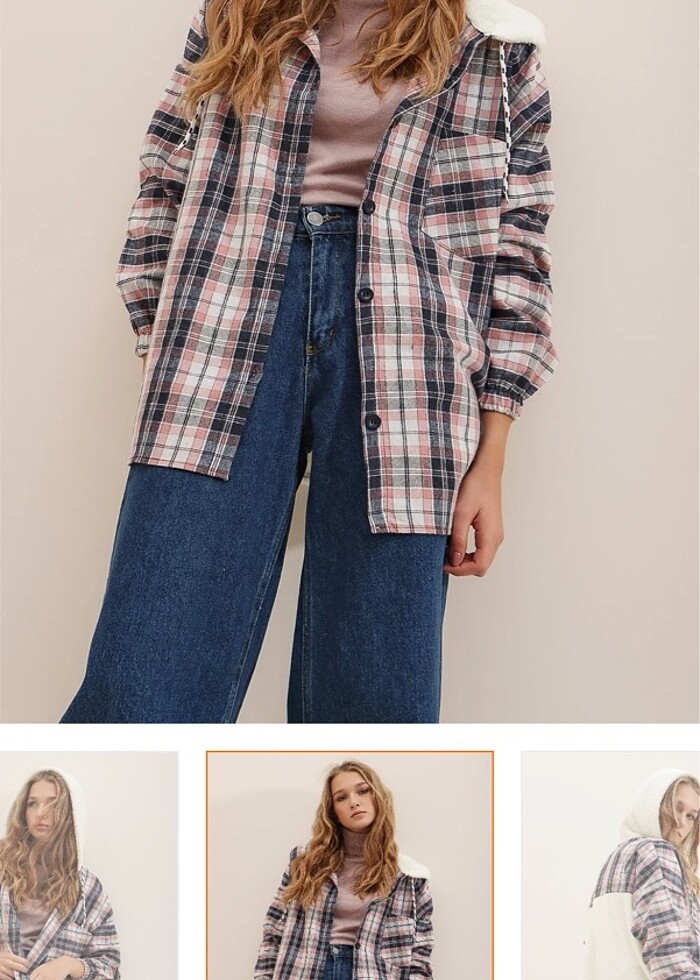Image resolution: width=700 pixels, height=980 pixels.
Task: Select the left thumbnail with hood worn
Action: tap(88, 866)
